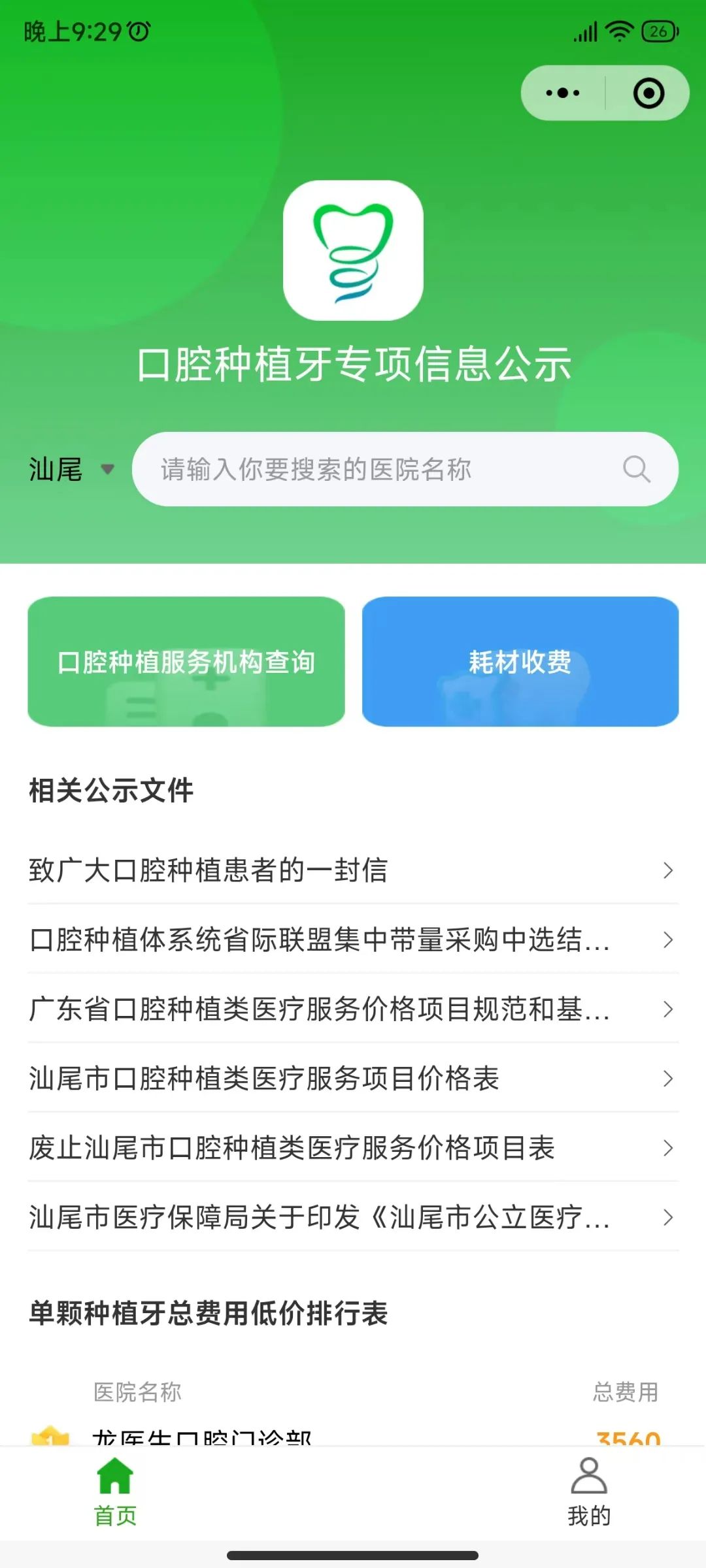Tap the hospital name search field
This screenshot has height=1568, width=706.
[x=379, y=469]
